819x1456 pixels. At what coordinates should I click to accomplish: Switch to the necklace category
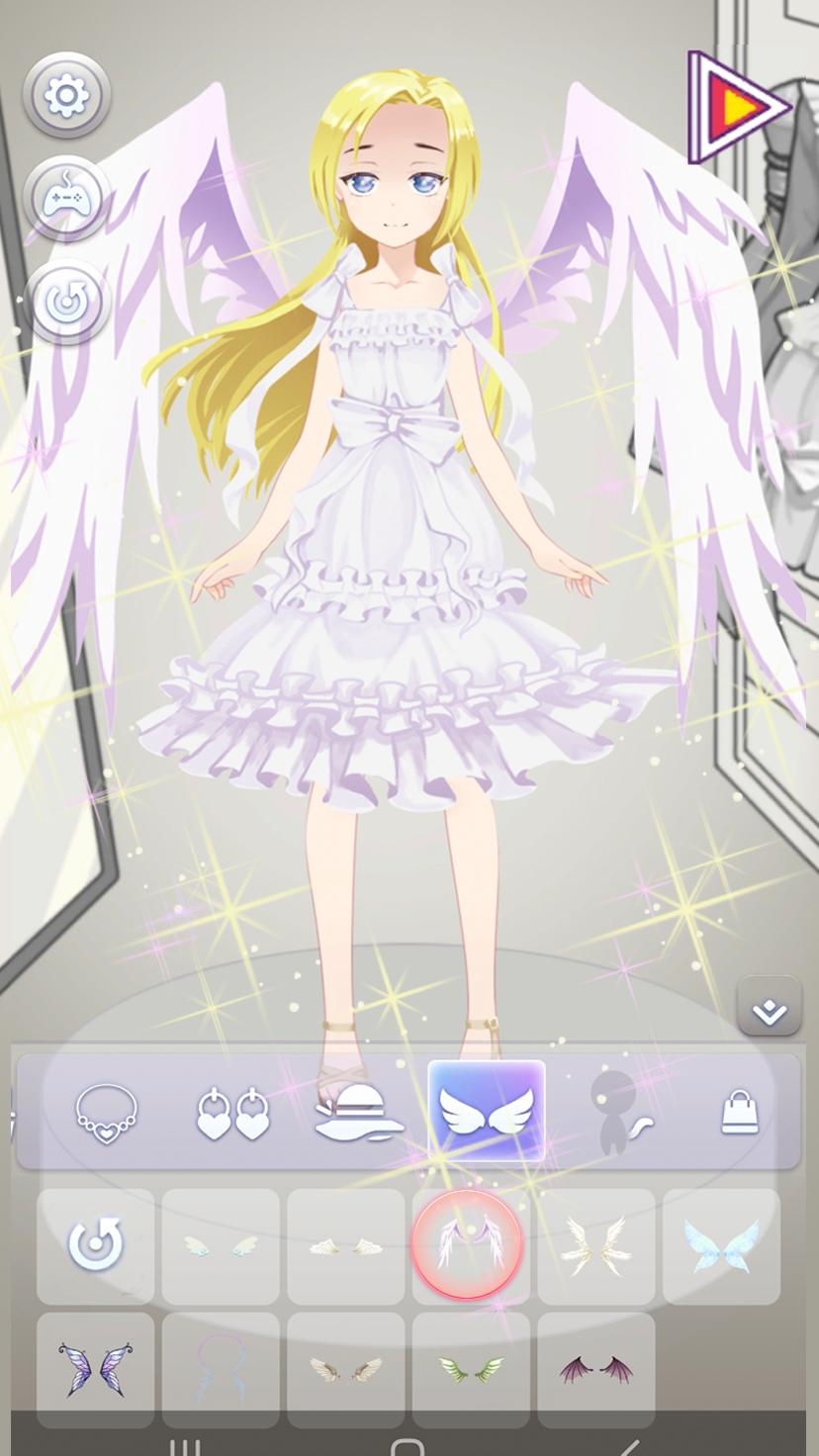pyautogui.click(x=107, y=1113)
